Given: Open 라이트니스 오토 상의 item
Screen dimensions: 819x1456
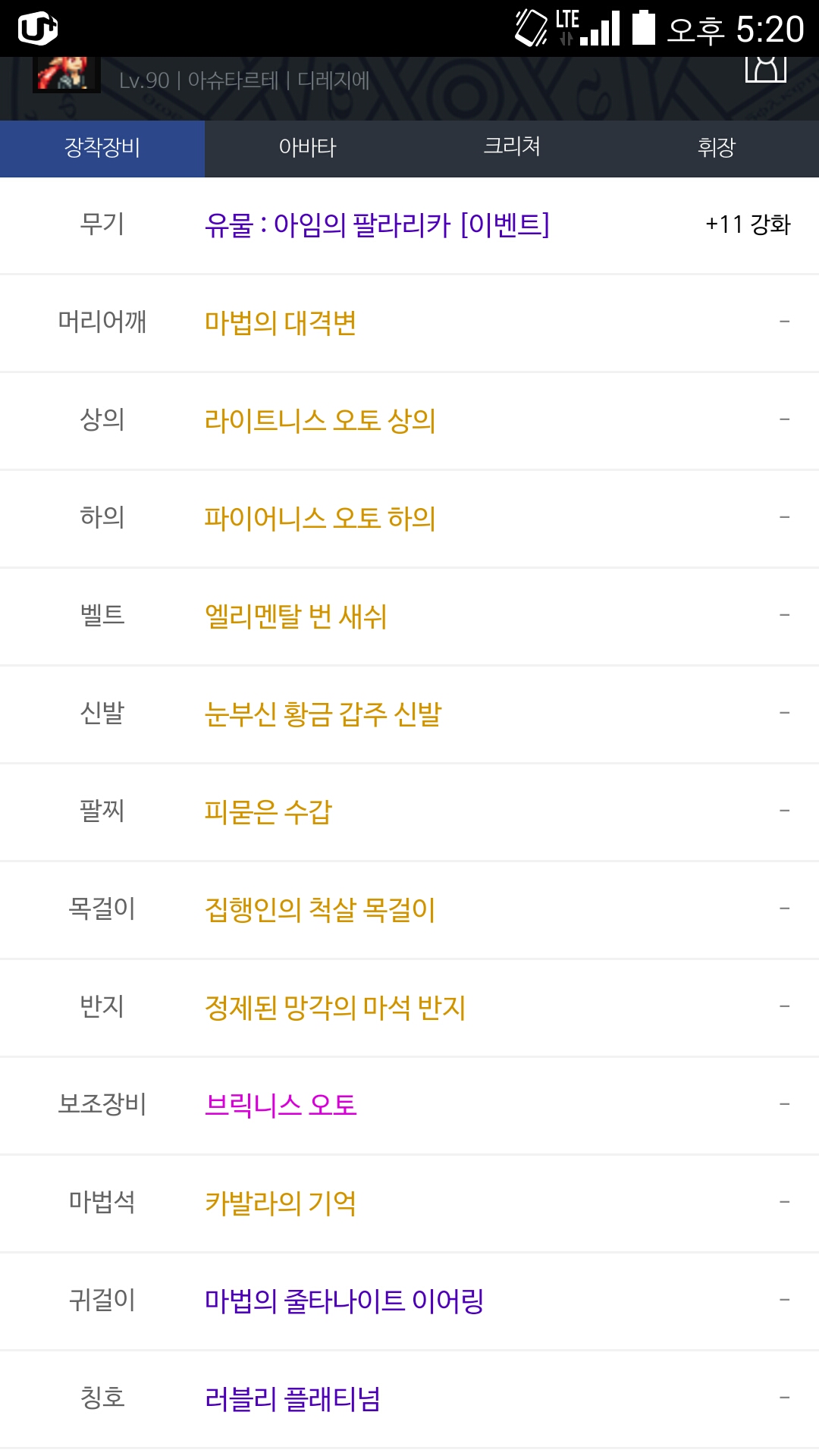Looking at the screenshot, I should [x=320, y=421].
